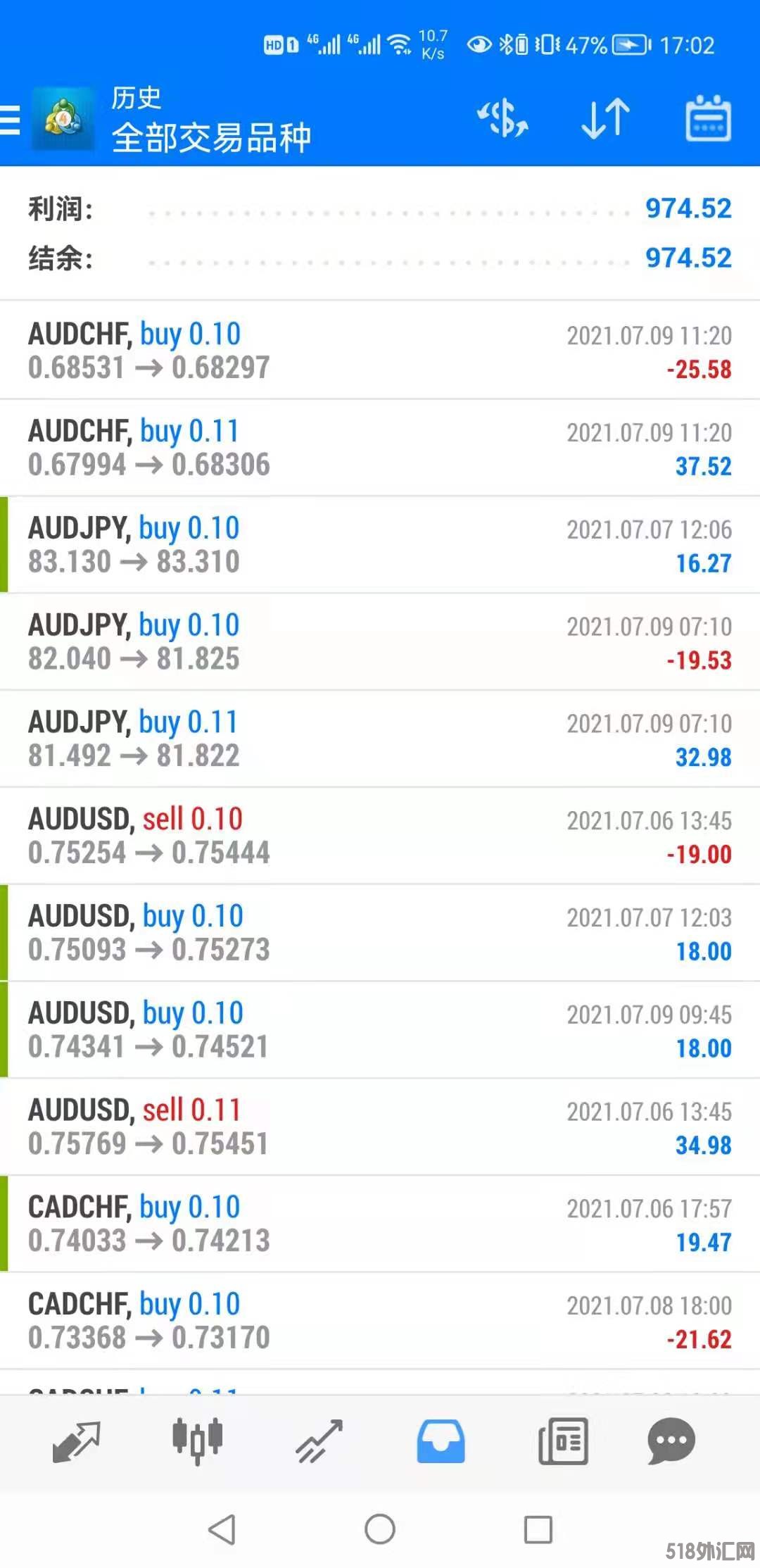
Task: Switch to the Trade tab
Action: tap(319, 1441)
